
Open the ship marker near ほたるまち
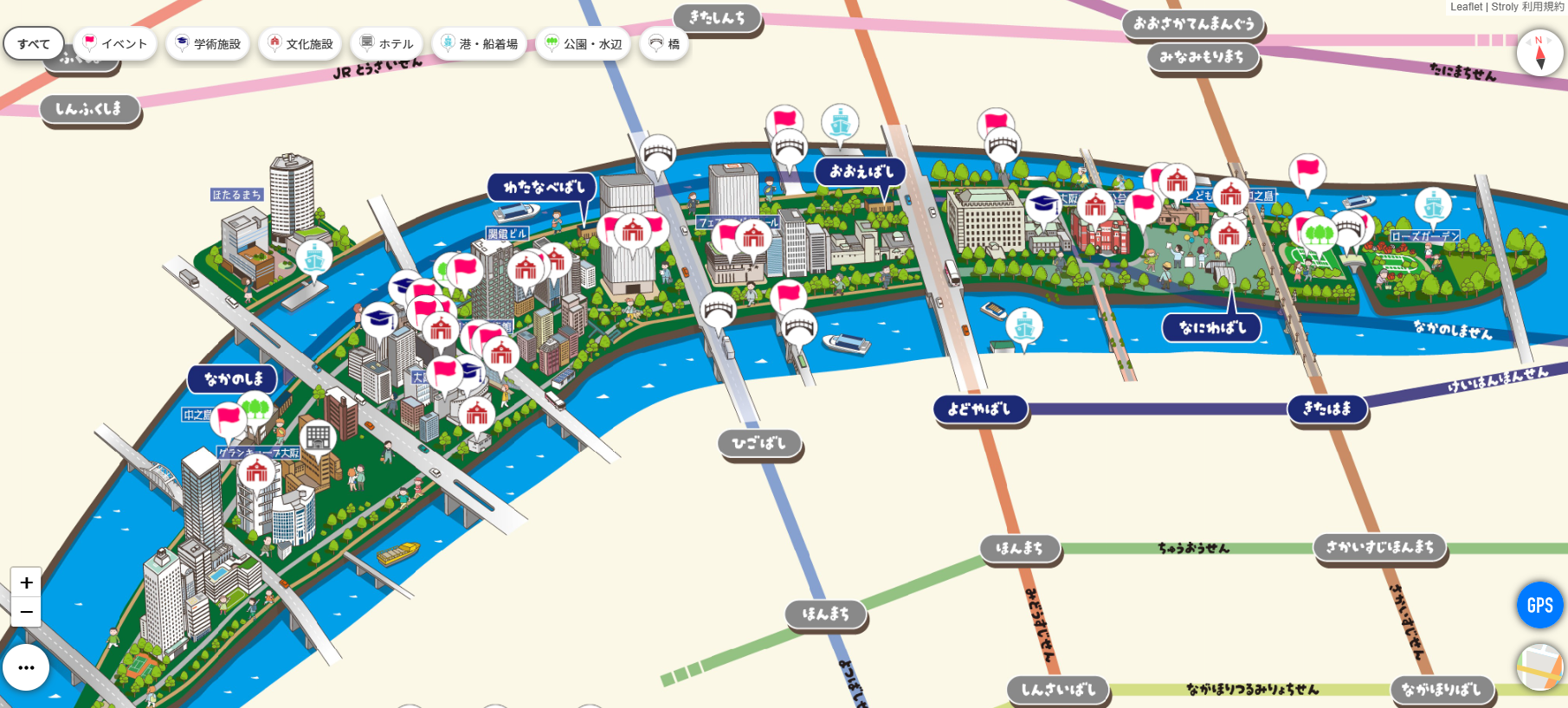(313, 258)
